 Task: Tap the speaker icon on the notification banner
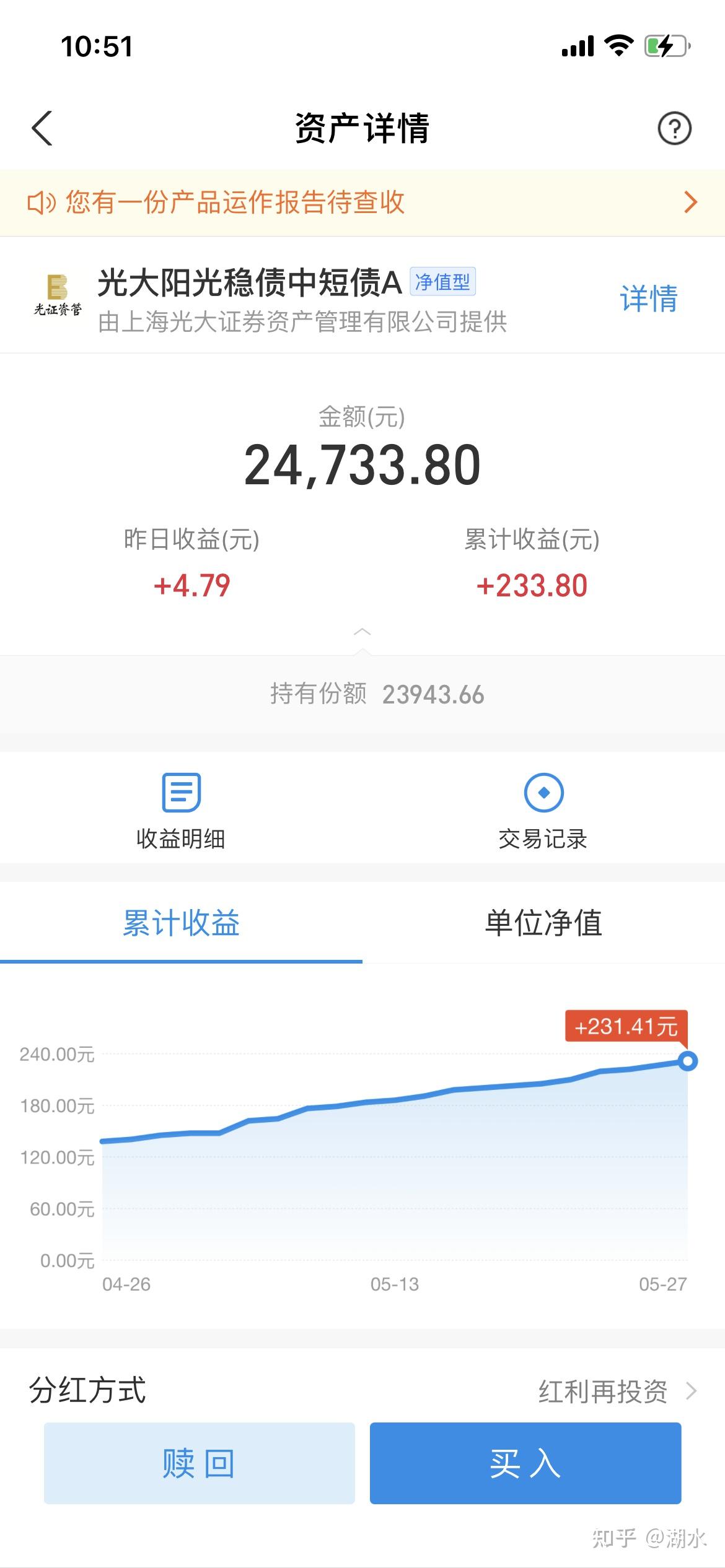[41, 203]
